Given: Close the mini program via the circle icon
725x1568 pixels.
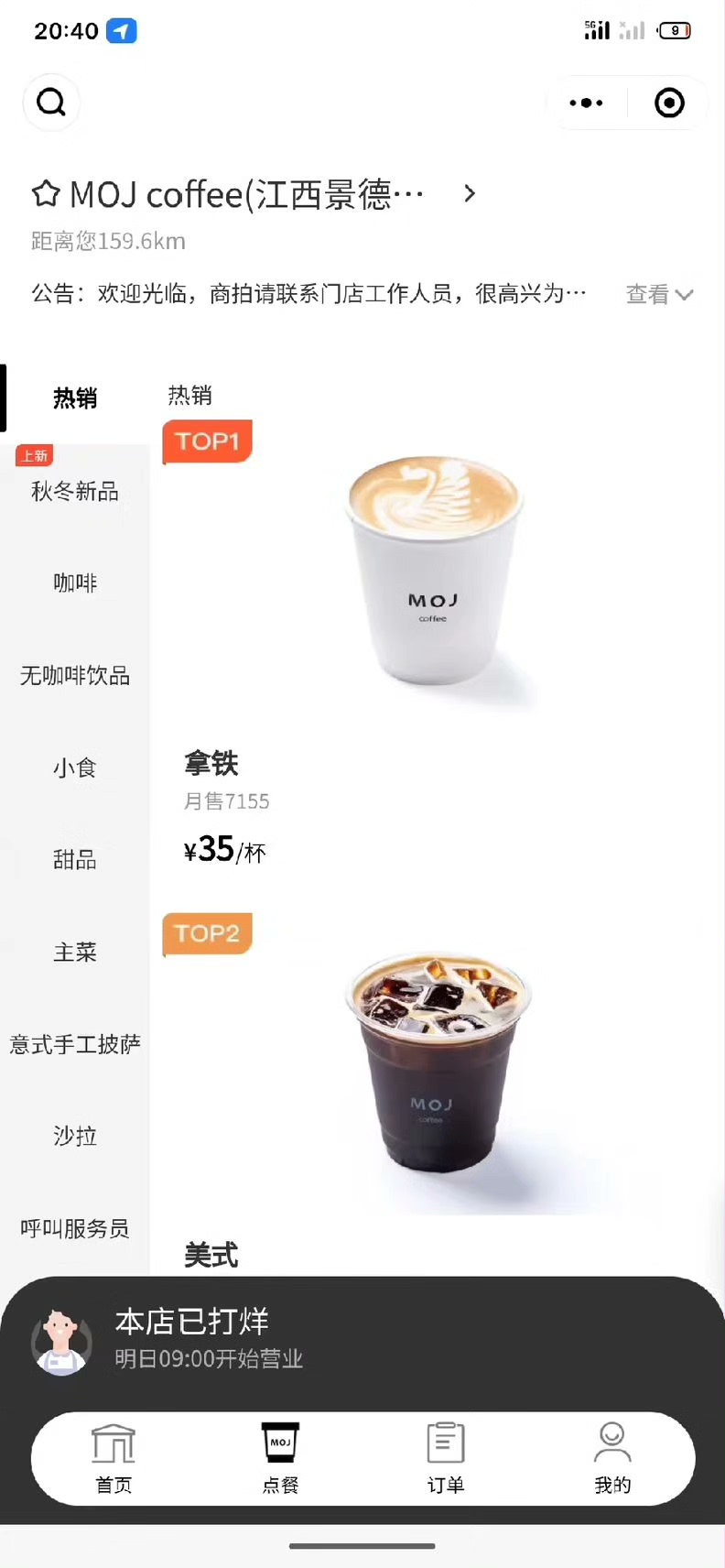Looking at the screenshot, I should pos(669,103).
